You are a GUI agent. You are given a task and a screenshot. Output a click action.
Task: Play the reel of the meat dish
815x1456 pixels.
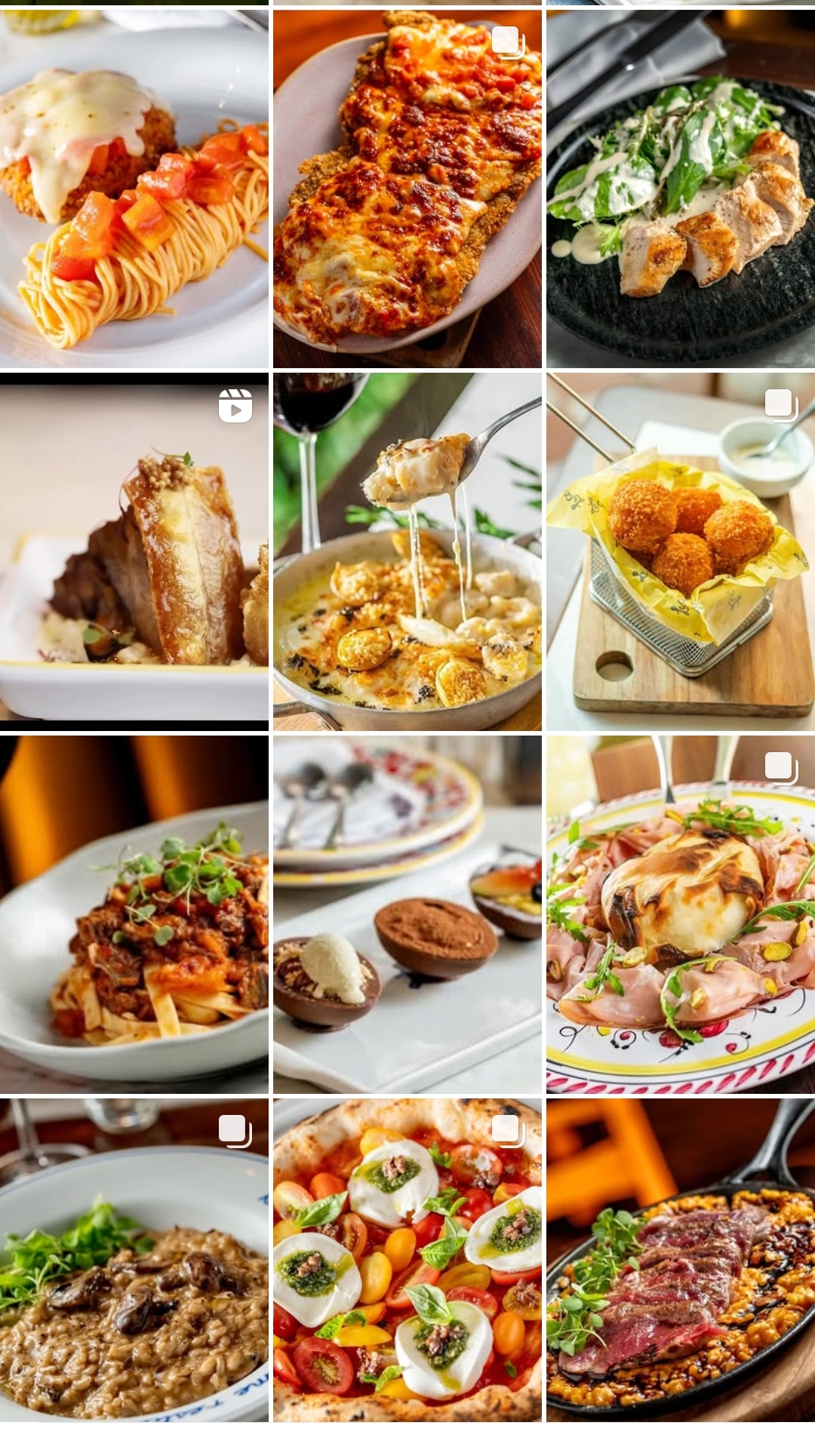pyautogui.click(x=134, y=552)
